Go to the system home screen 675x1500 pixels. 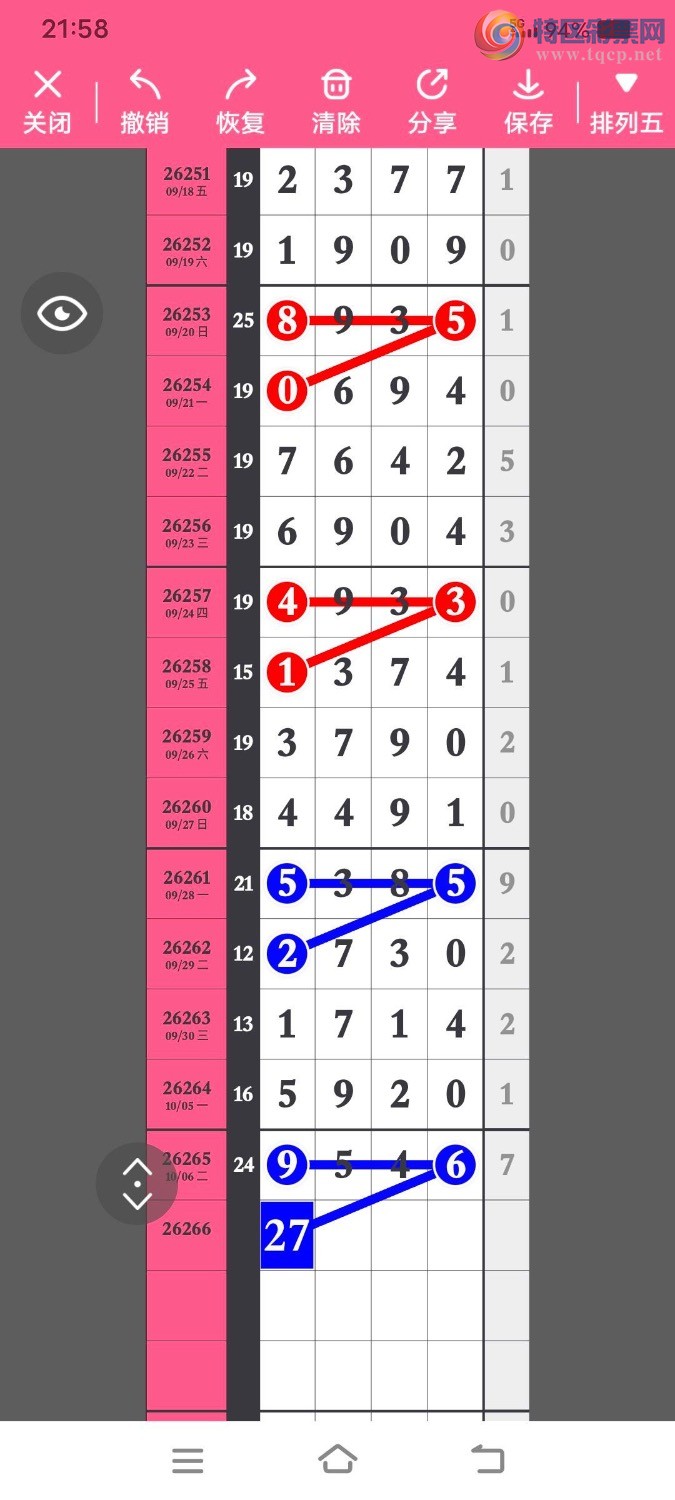coord(337,1460)
